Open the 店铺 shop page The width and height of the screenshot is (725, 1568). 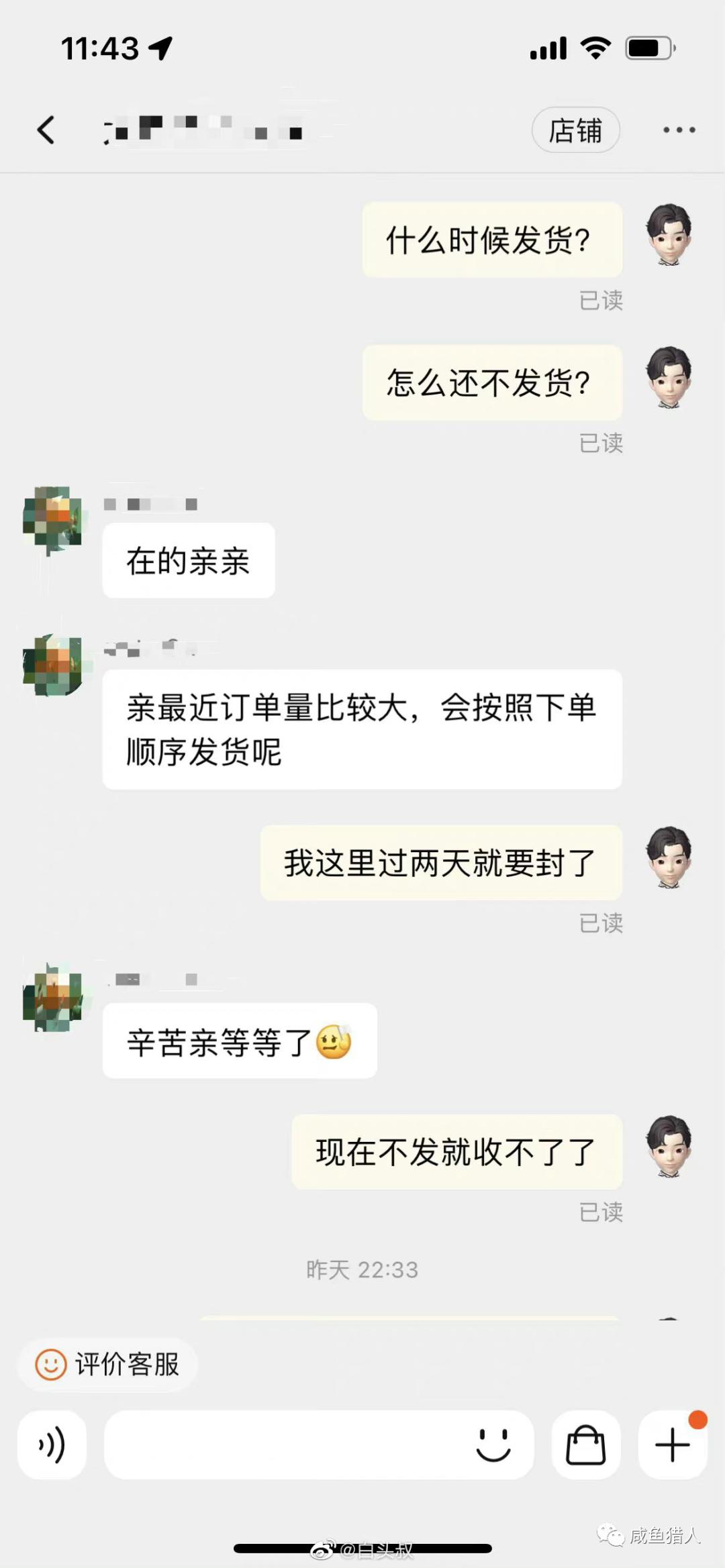576,129
